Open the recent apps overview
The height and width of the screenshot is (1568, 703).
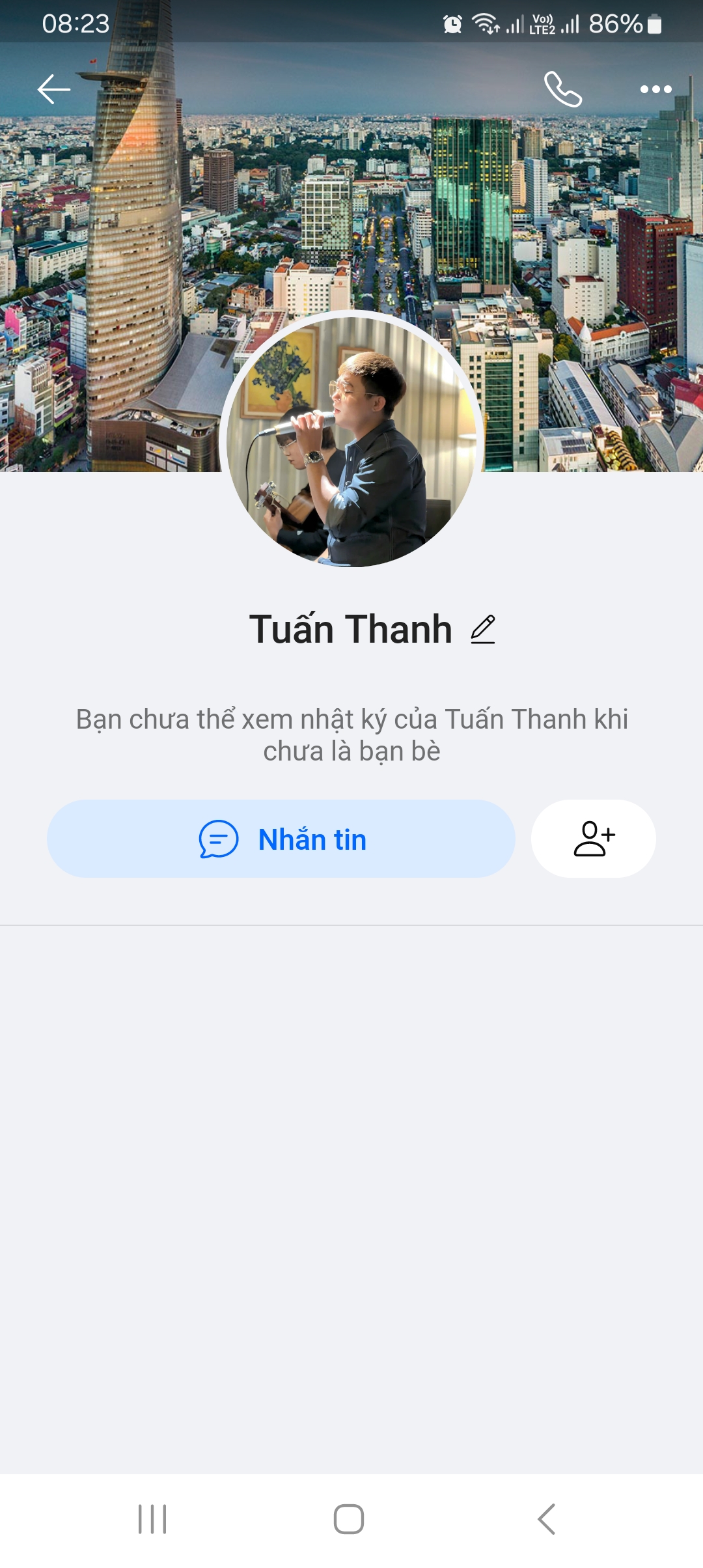(152, 1519)
